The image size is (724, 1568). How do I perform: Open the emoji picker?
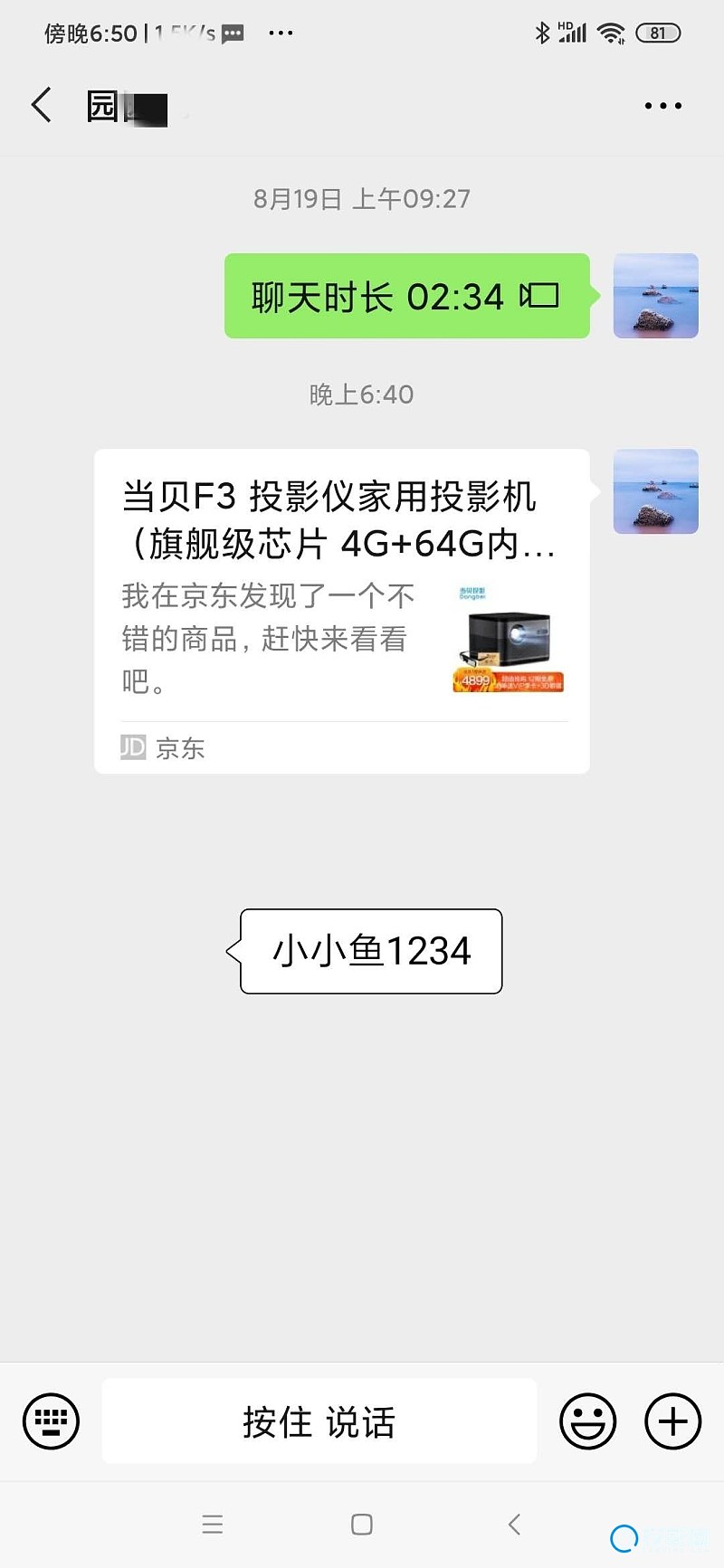(587, 1421)
